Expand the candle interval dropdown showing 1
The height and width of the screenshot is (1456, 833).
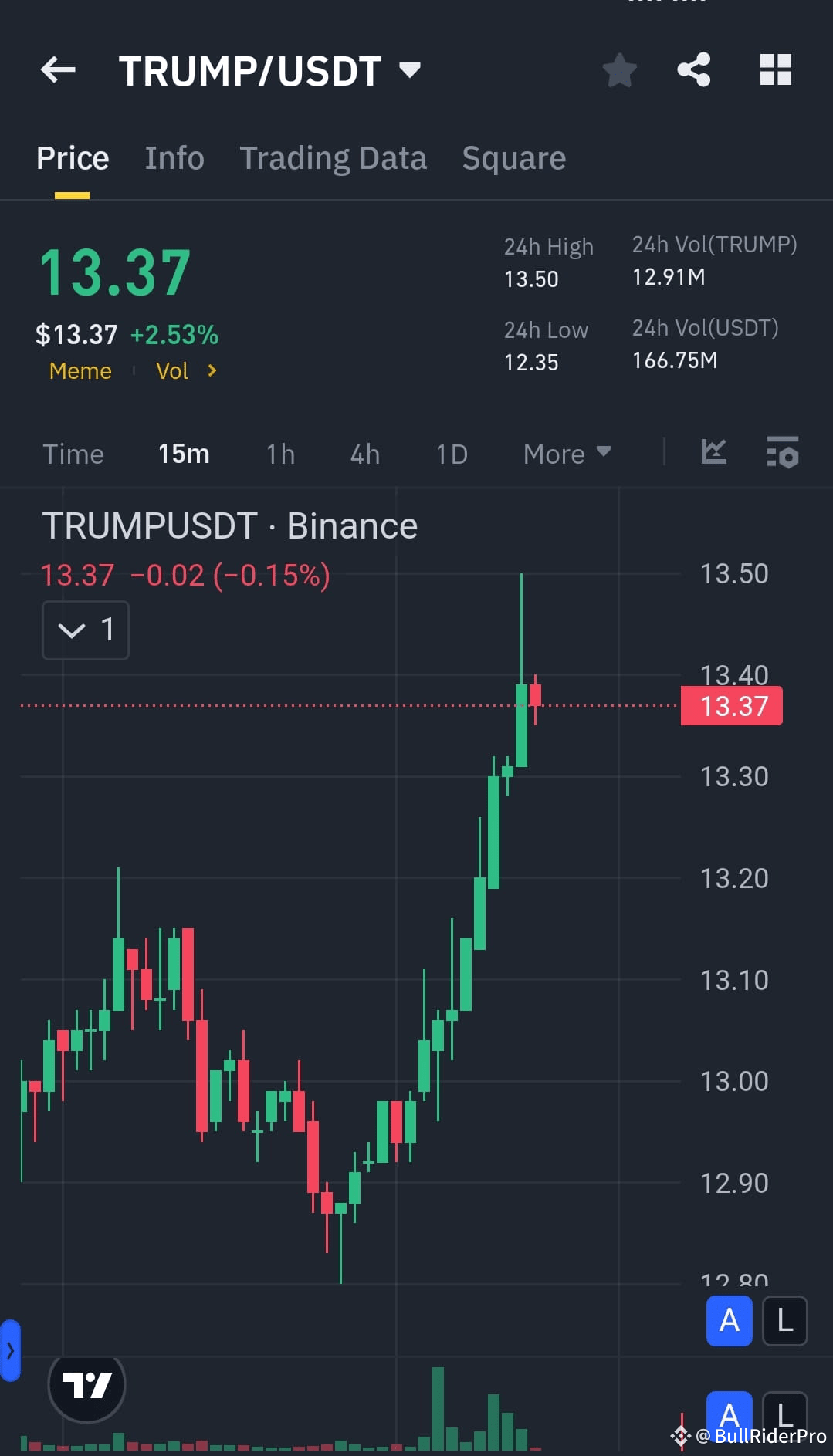point(85,630)
